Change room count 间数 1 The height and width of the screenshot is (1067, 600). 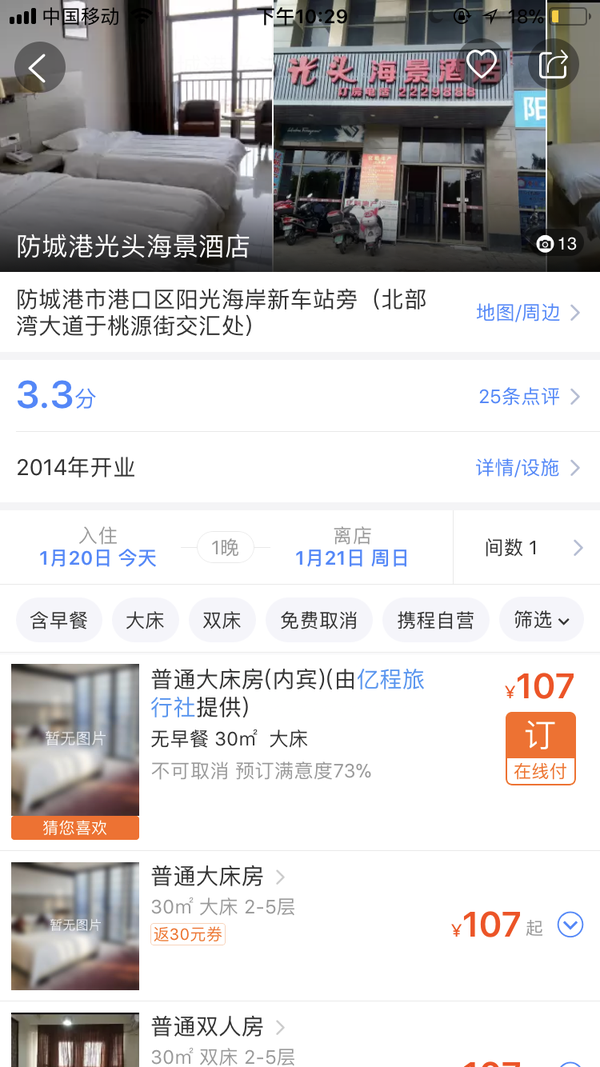point(526,547)
